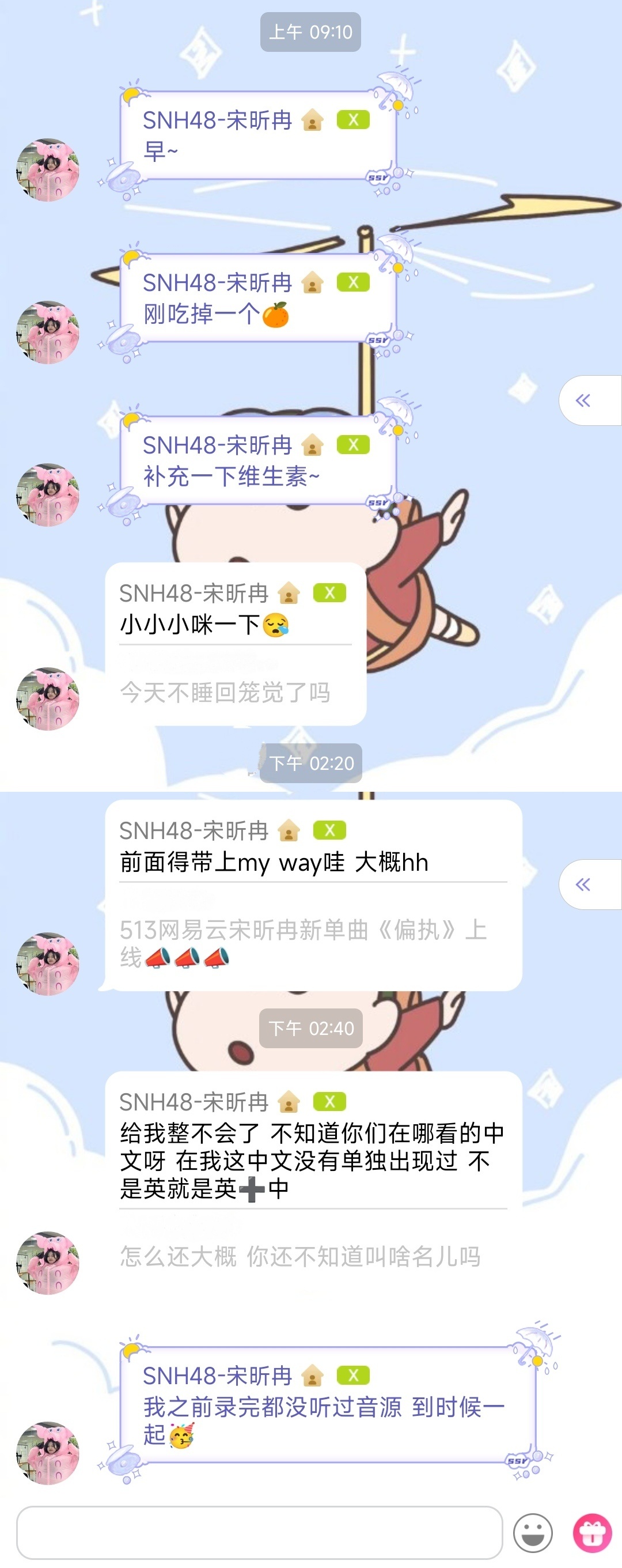Tap quoted reply 今天不睡回笼觉了吗

click(225, 692)
